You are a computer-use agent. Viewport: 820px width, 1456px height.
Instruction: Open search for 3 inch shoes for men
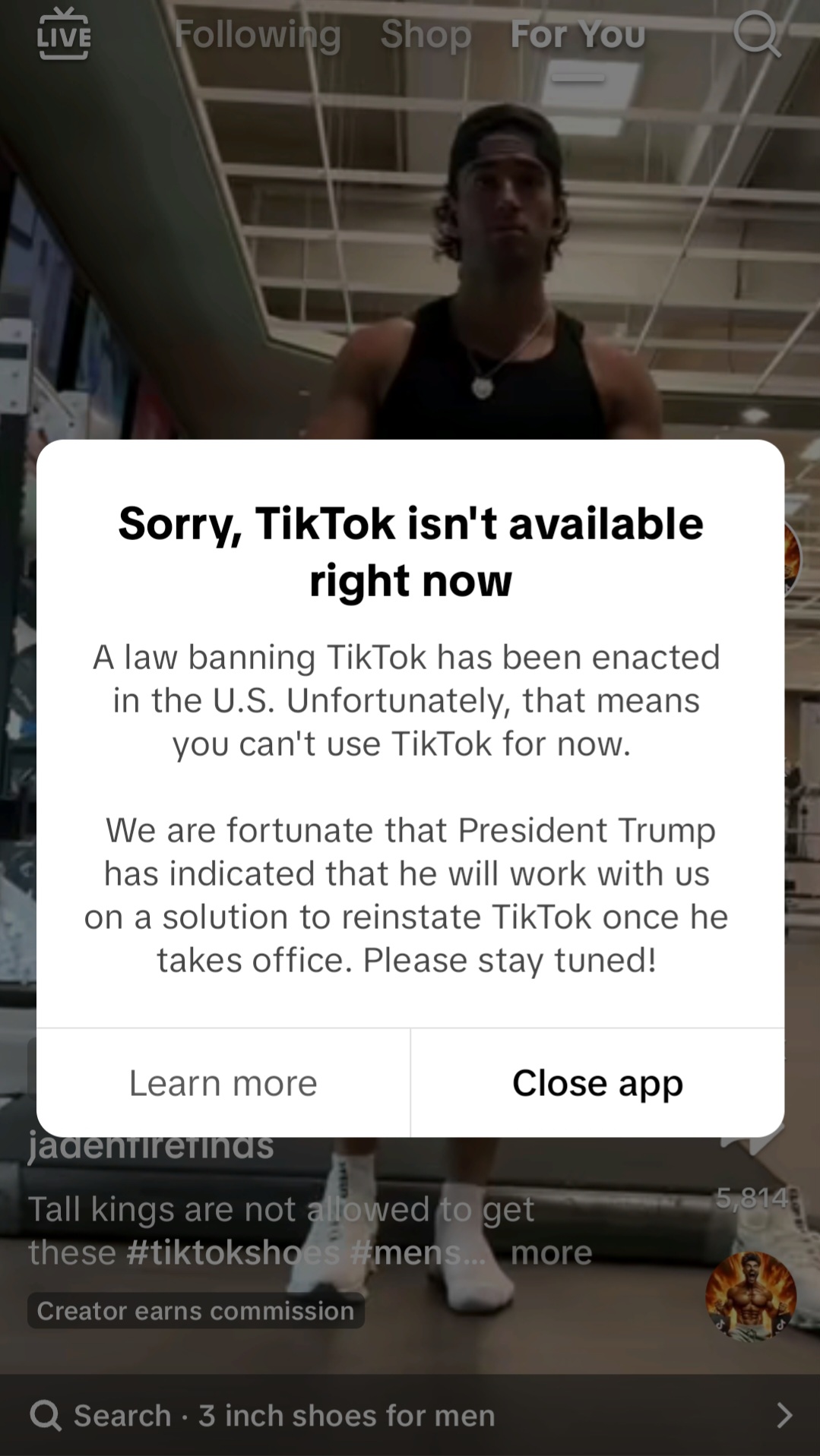pos(410,1415)
